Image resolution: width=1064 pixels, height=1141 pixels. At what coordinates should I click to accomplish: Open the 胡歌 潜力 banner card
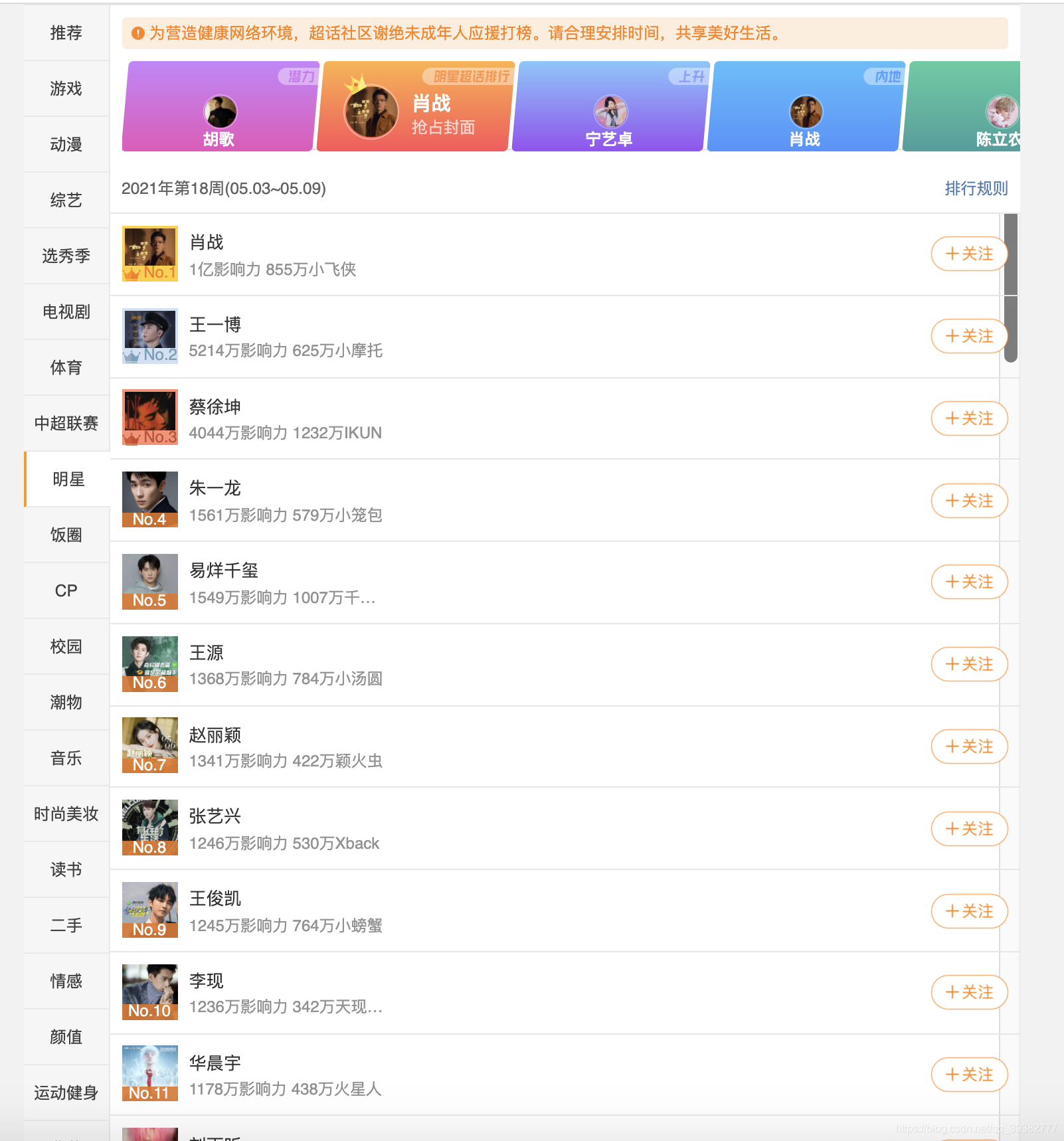220,106
